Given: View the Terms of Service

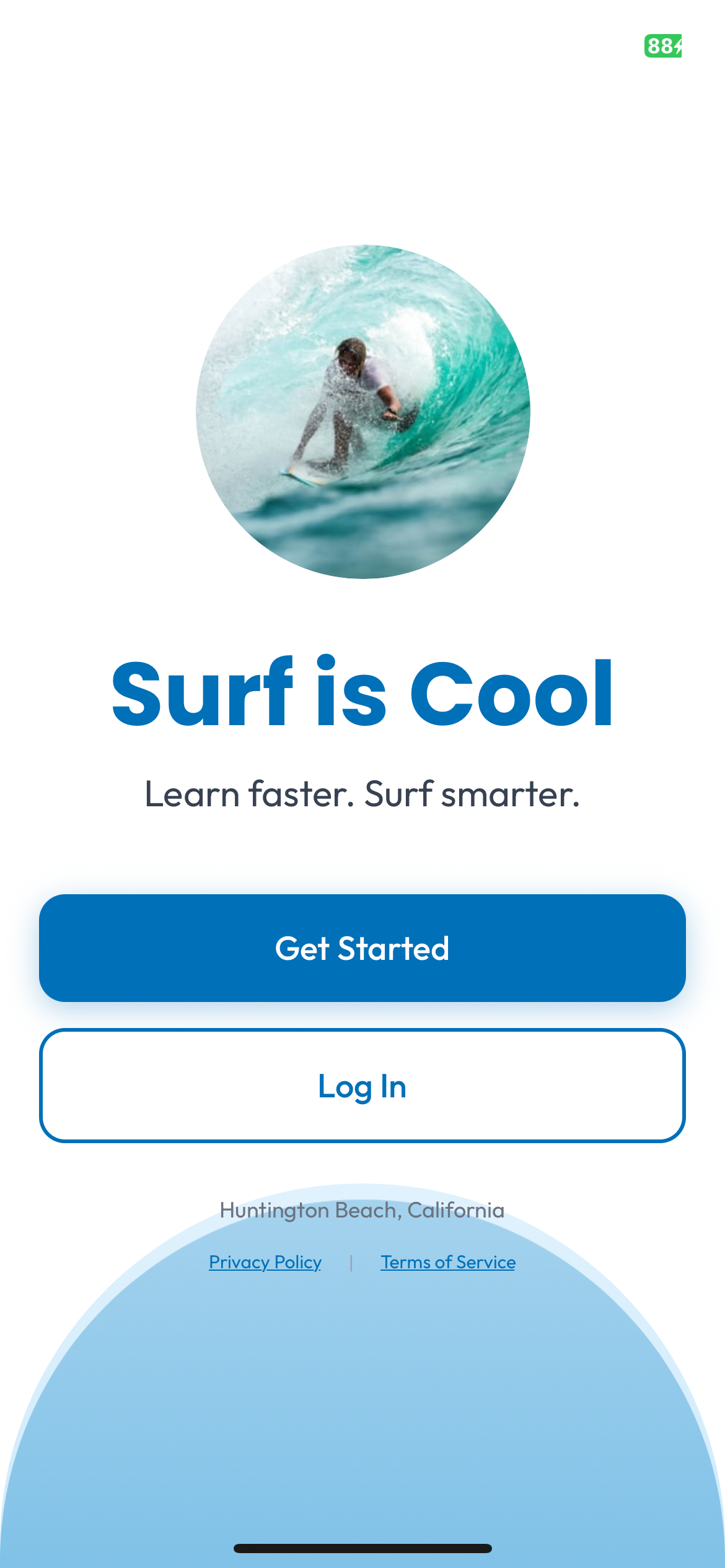Looking at the screenshot, I should coord(448,1262).
